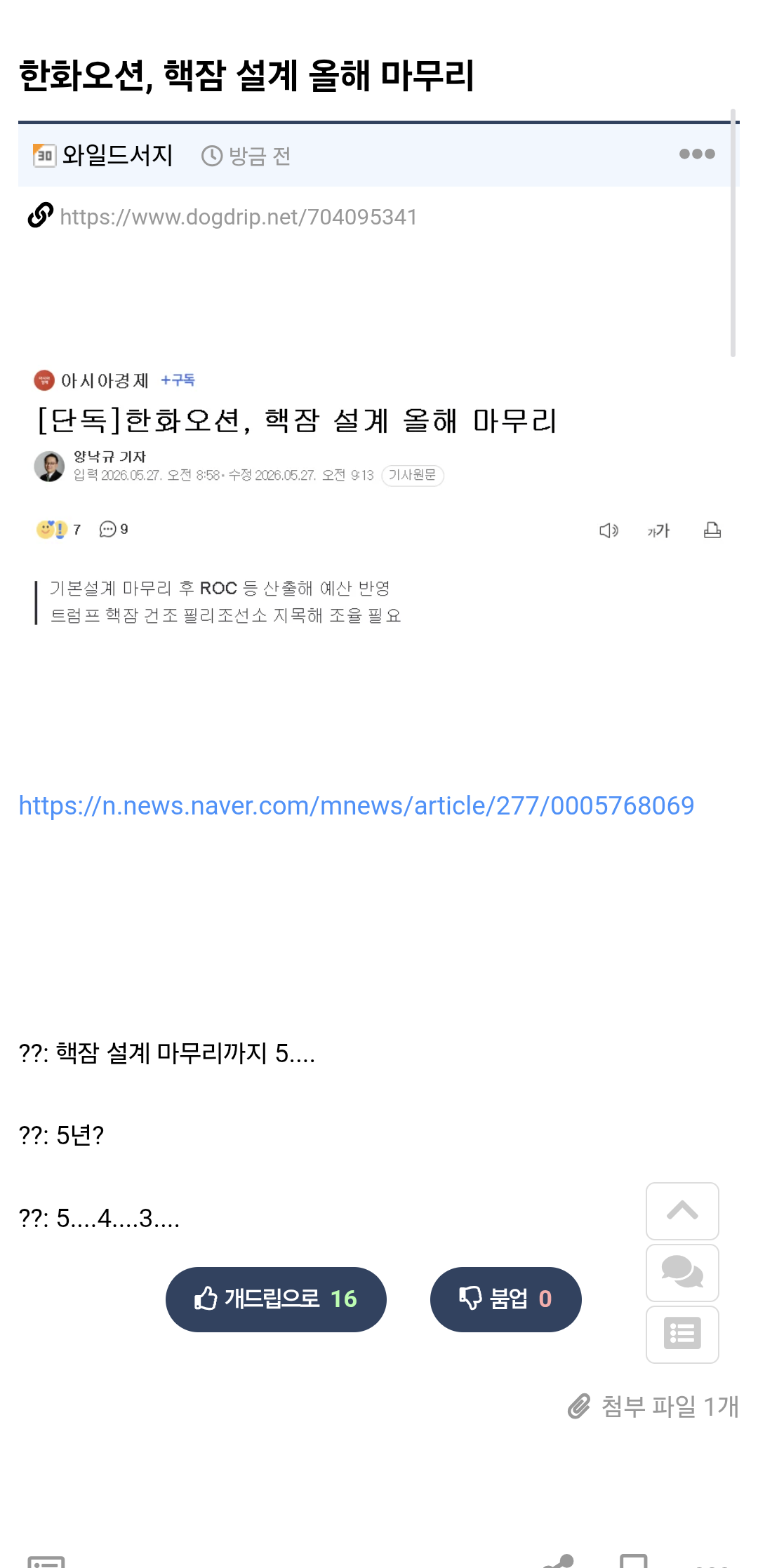Jump to top with the up arrow
This screenshot has height=1568, width=758.
click(682, 1211)
